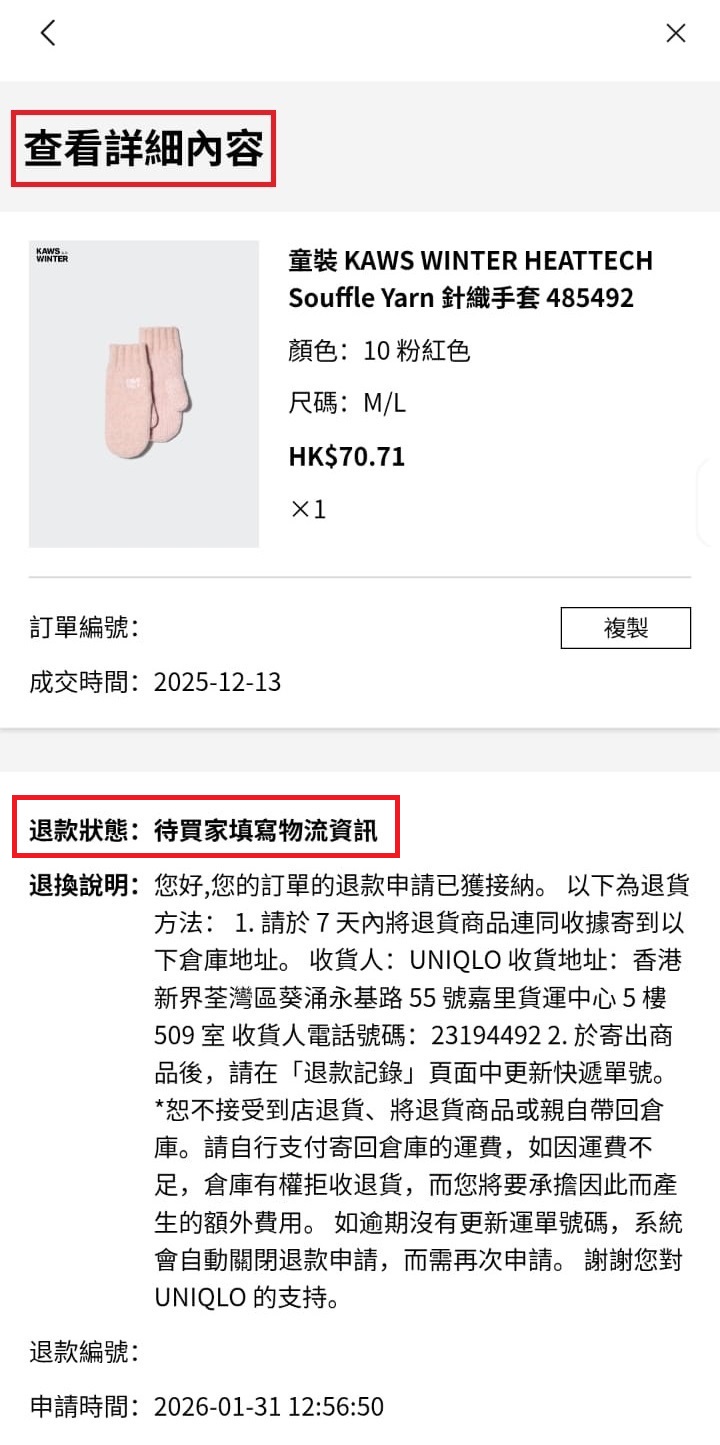Viewport: 720px width, 1445px height.
Task: Tap the 成交時間 date 2025-12-13
Action: point(224,682)
